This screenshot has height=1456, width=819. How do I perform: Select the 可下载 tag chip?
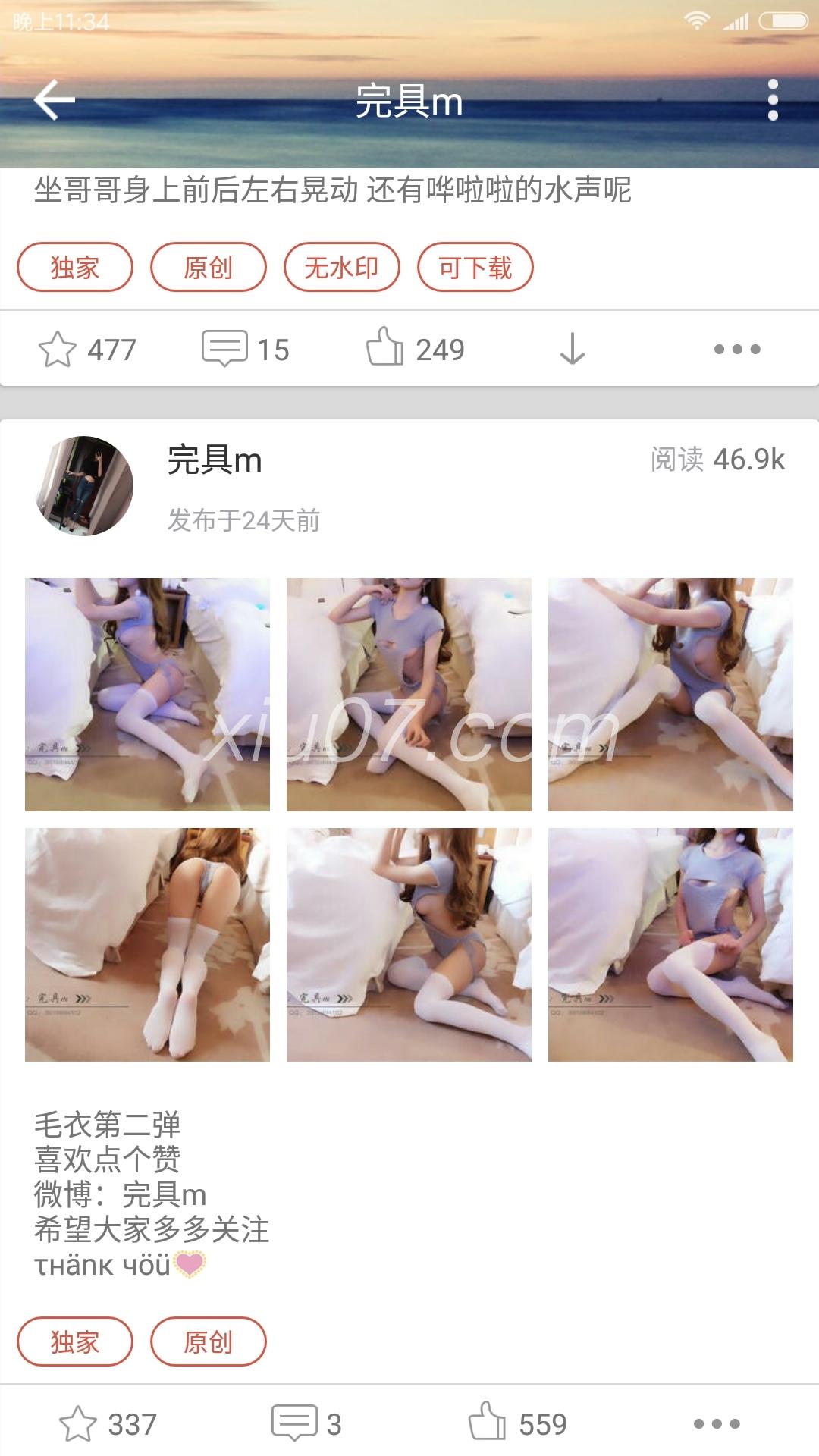click(475, 267)
